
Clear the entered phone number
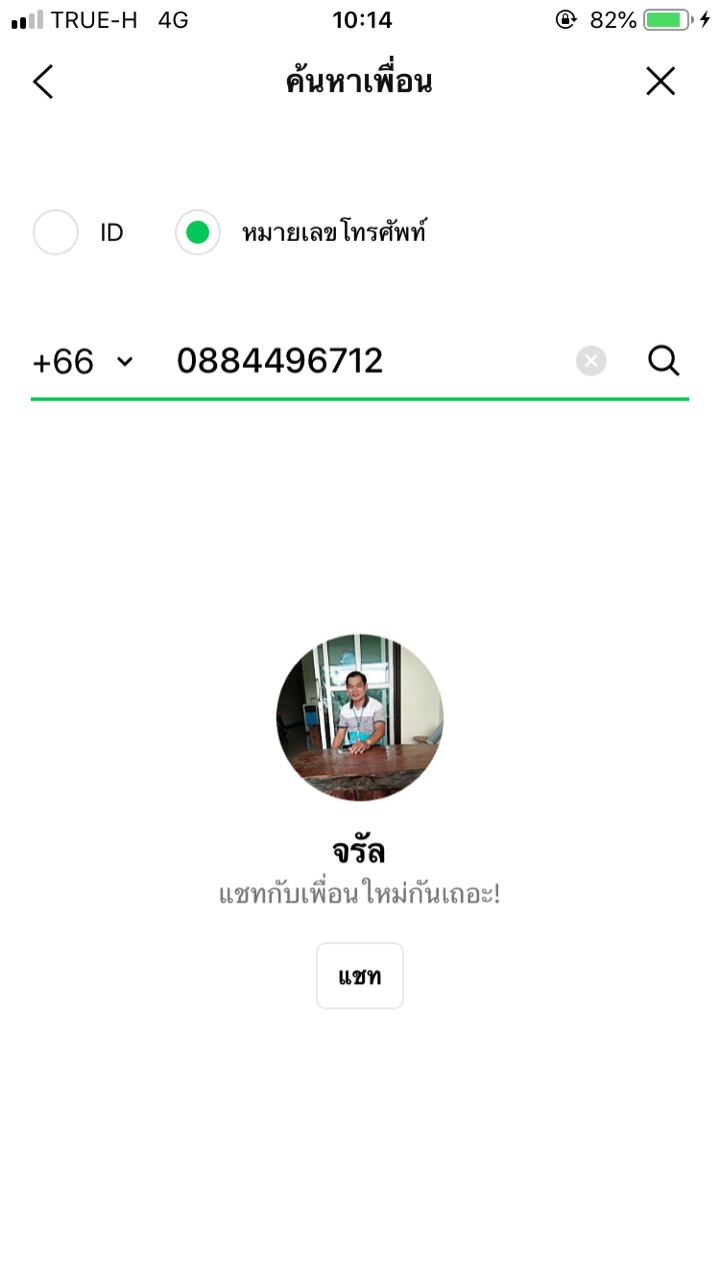tap(591, 361)
